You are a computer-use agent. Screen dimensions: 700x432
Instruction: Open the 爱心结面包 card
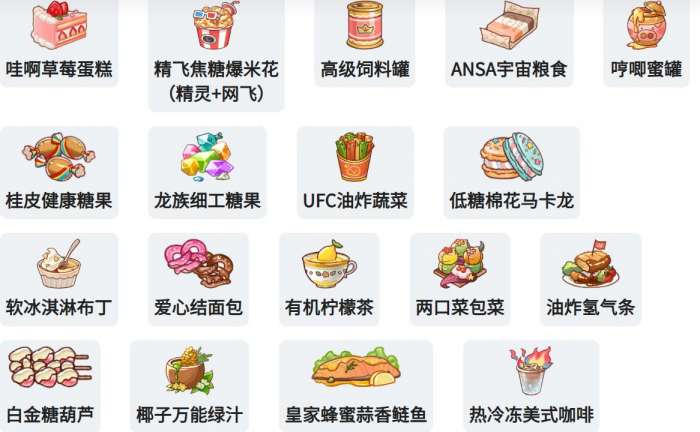tap(198, 279)
